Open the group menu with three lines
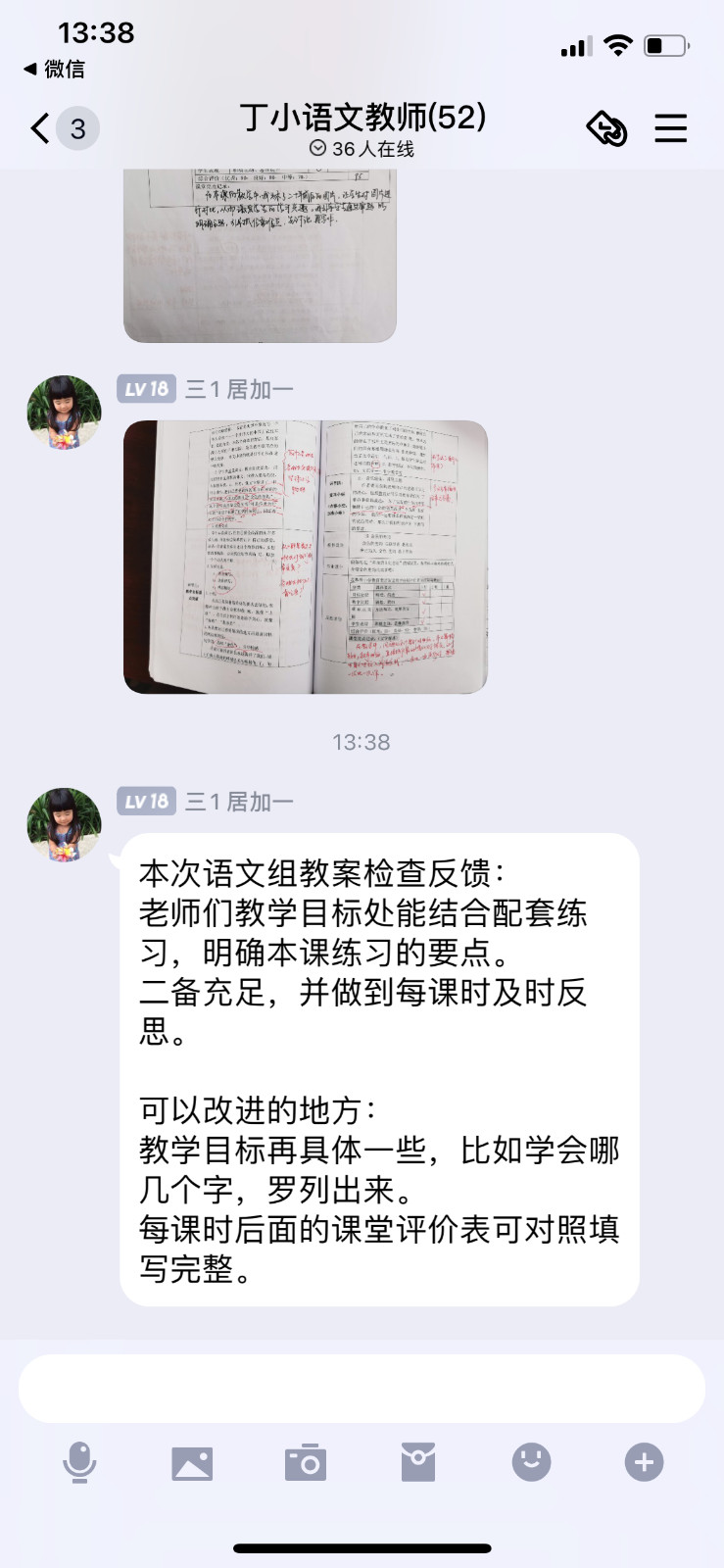Screen dimensions: 724x1568 [670, 128]
